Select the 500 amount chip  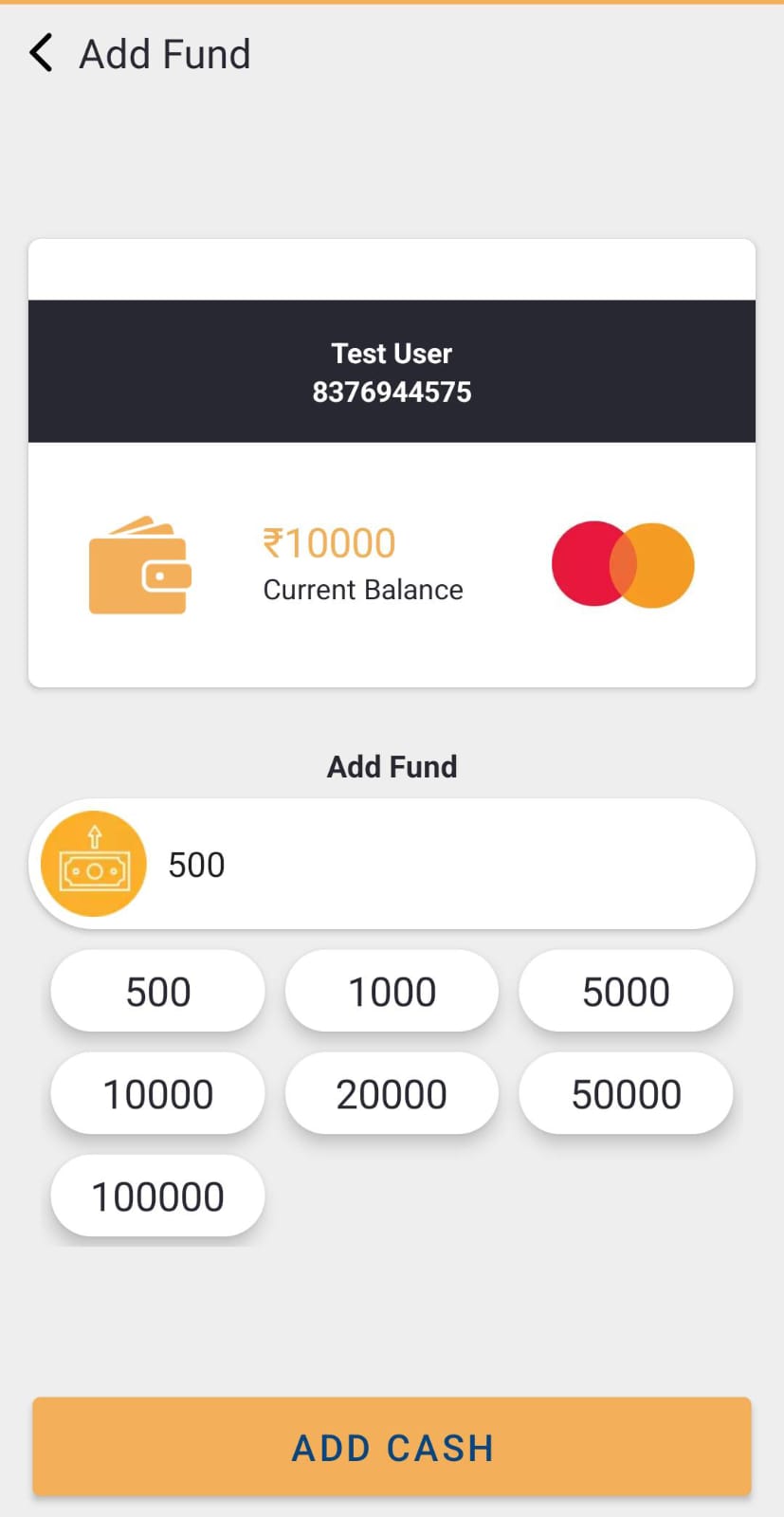coord(157,992)
